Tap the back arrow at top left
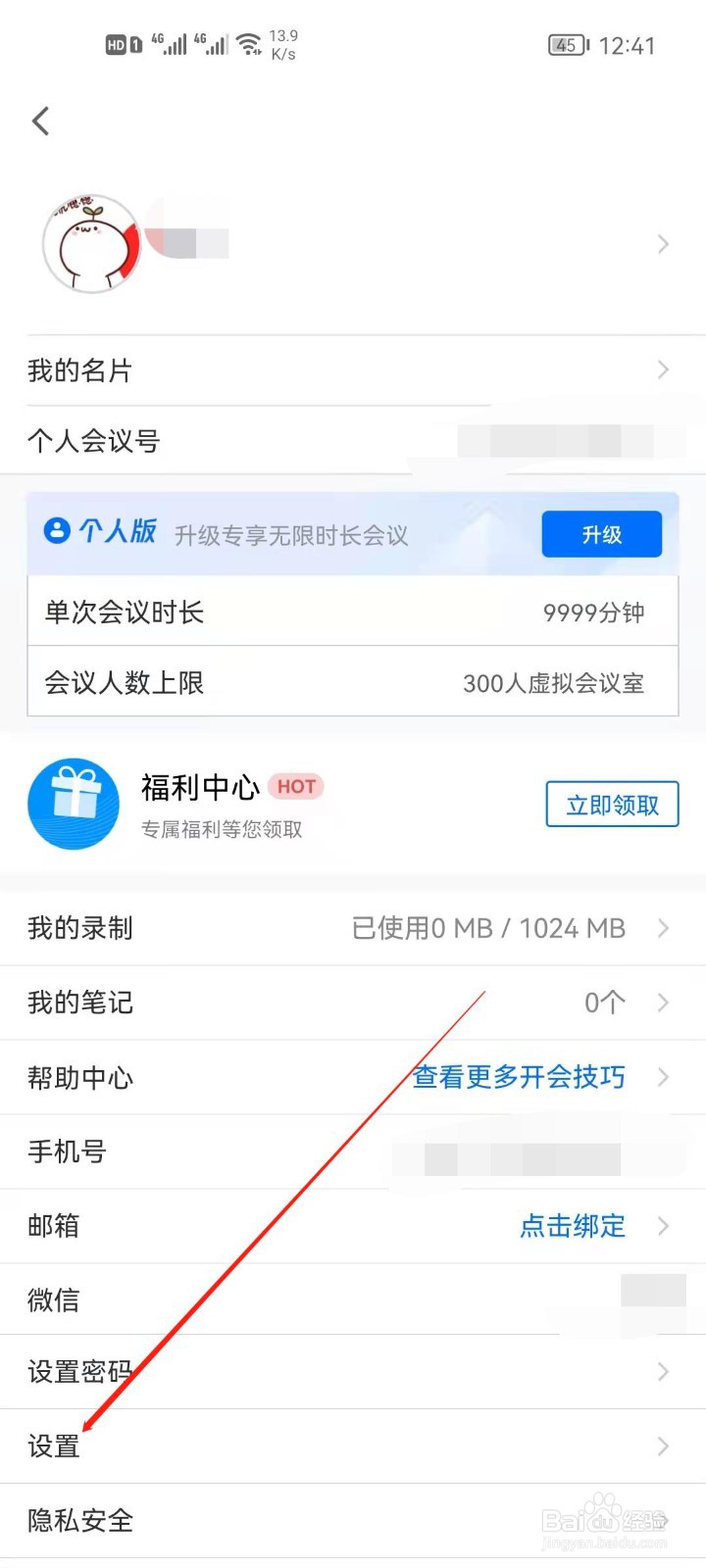The height and width of the screenshot is (1568, 706). point(39,120)
